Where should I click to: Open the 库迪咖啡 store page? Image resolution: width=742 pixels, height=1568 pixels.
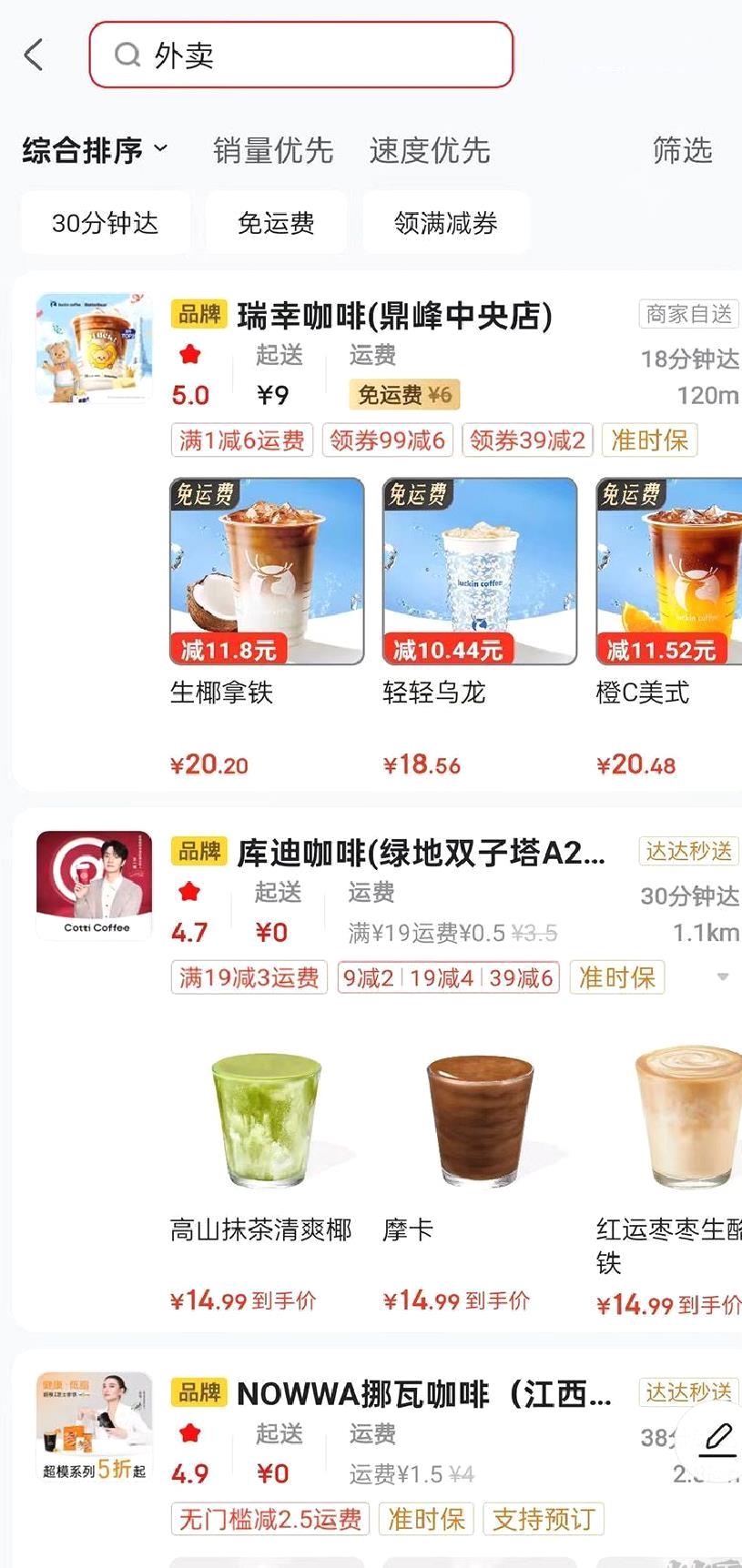pos(421,853)
